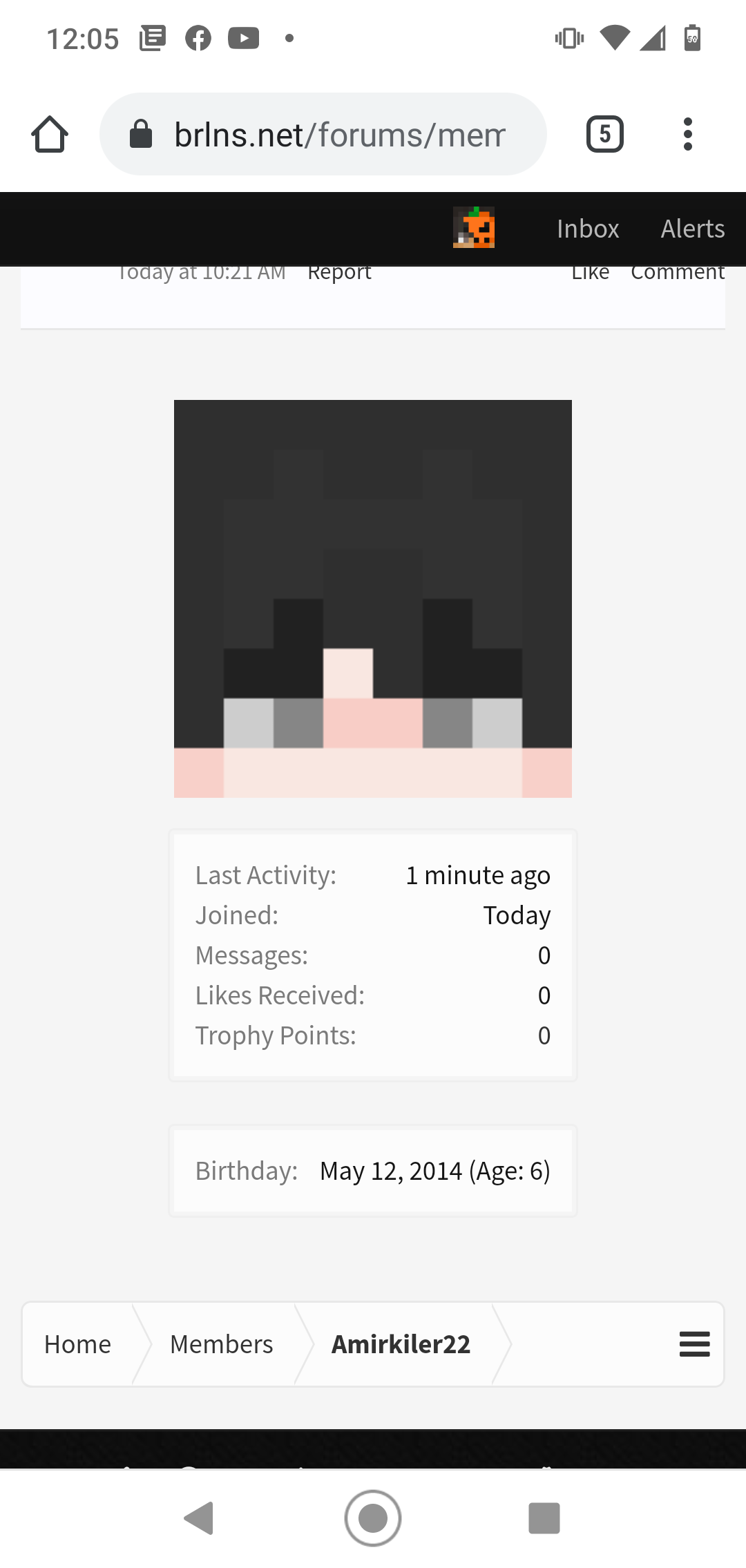Open the pumpkin avatar account menu
This screenshot has height=1568, width=746.
click(474, 227)
